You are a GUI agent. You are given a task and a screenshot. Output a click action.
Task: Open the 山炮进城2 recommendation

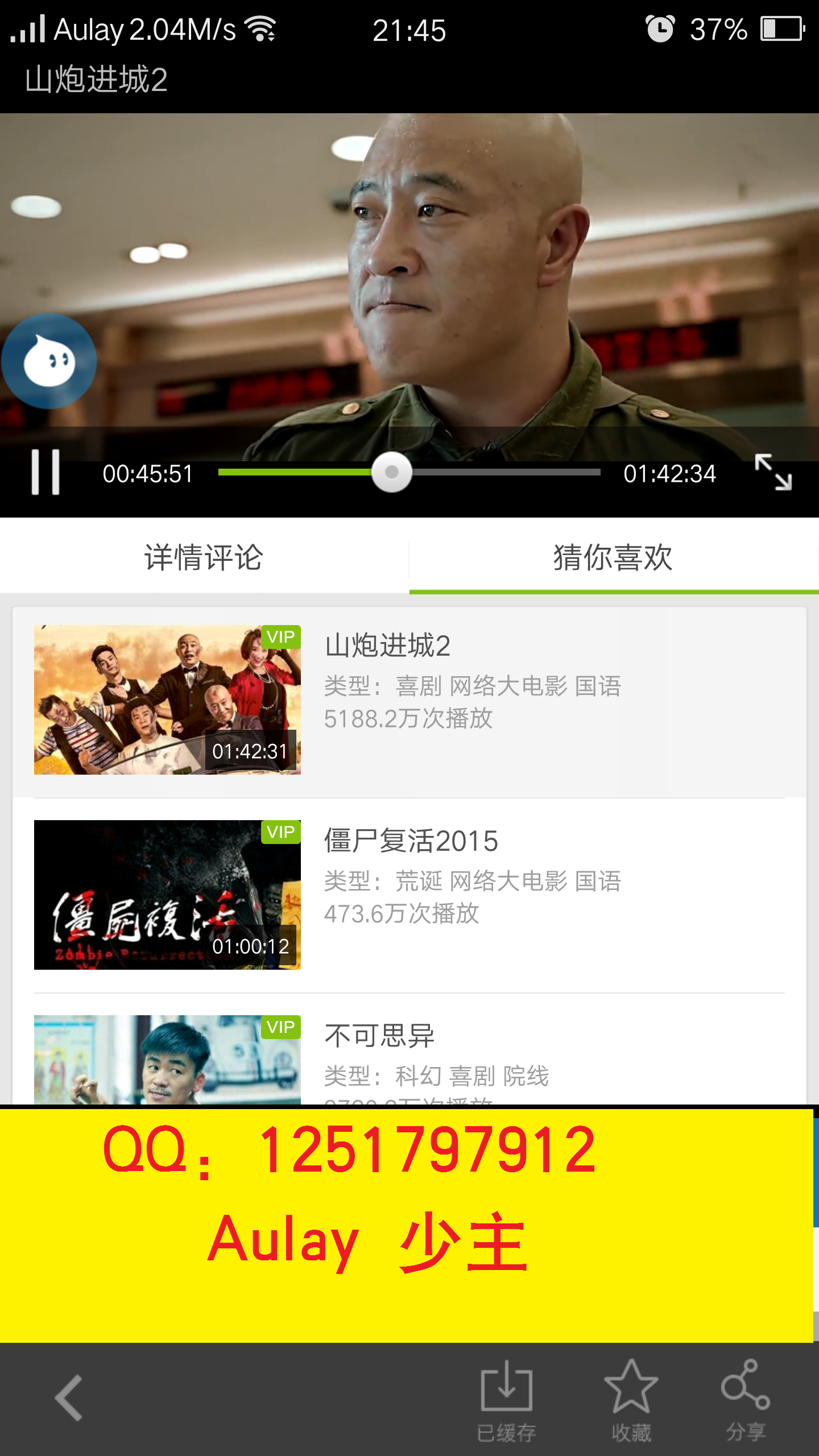tap(409, 701)
